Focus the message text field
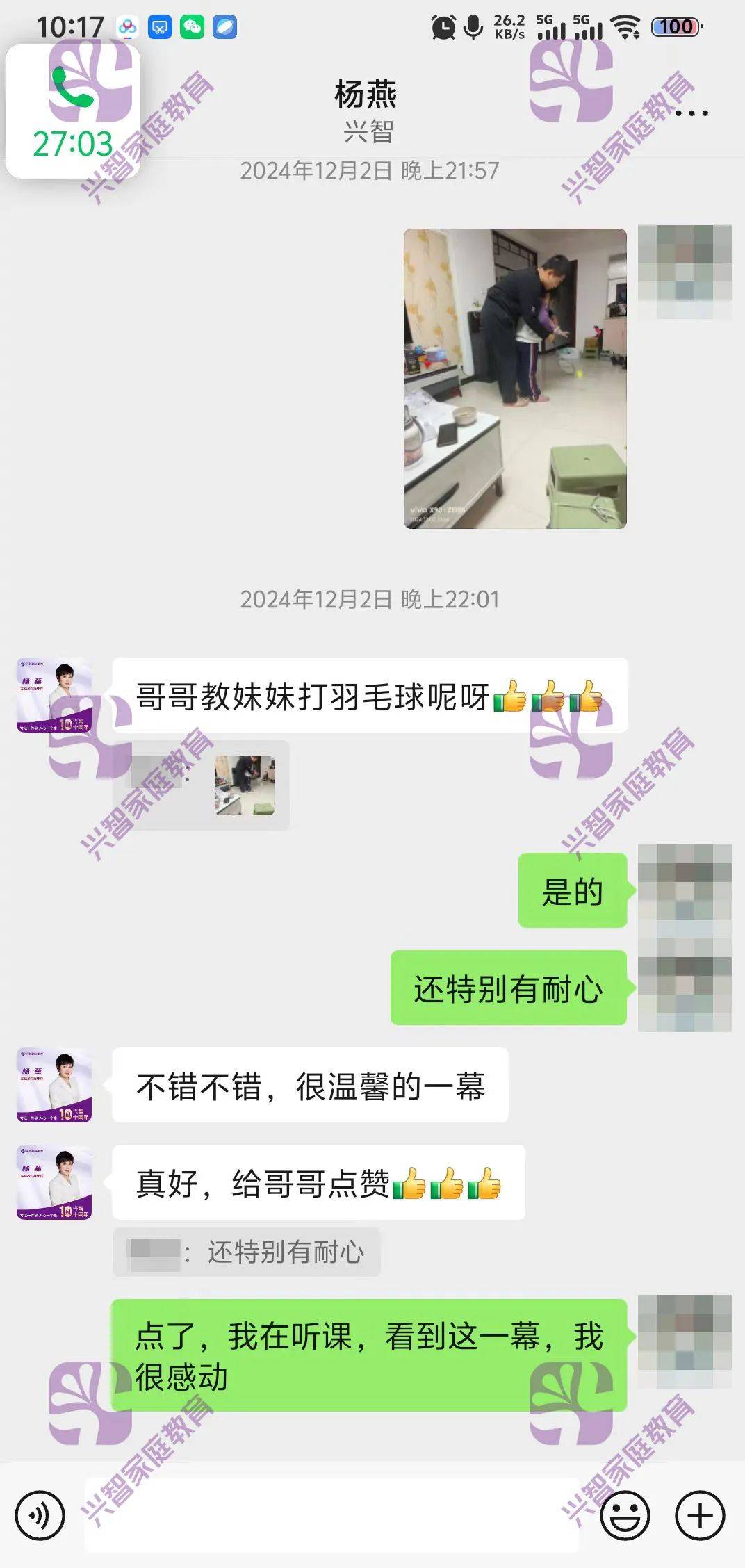The height and width of the screenshot is (1568, 745). (331, 1515)
